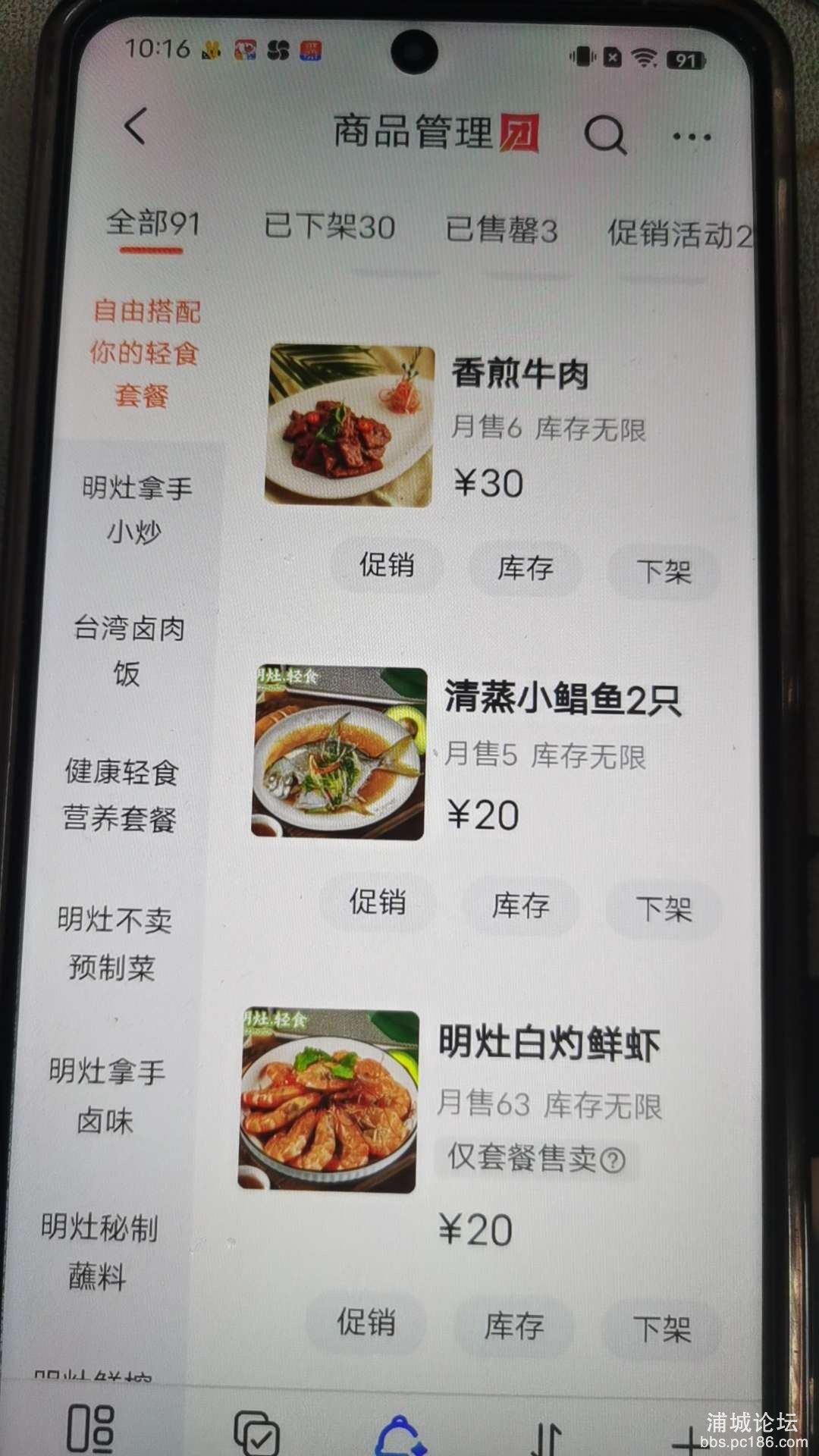The height and width of the screenshot is (1456, 819).
Task: Tap 促销 for 香煎牛肉
Action: click(386, 566)
